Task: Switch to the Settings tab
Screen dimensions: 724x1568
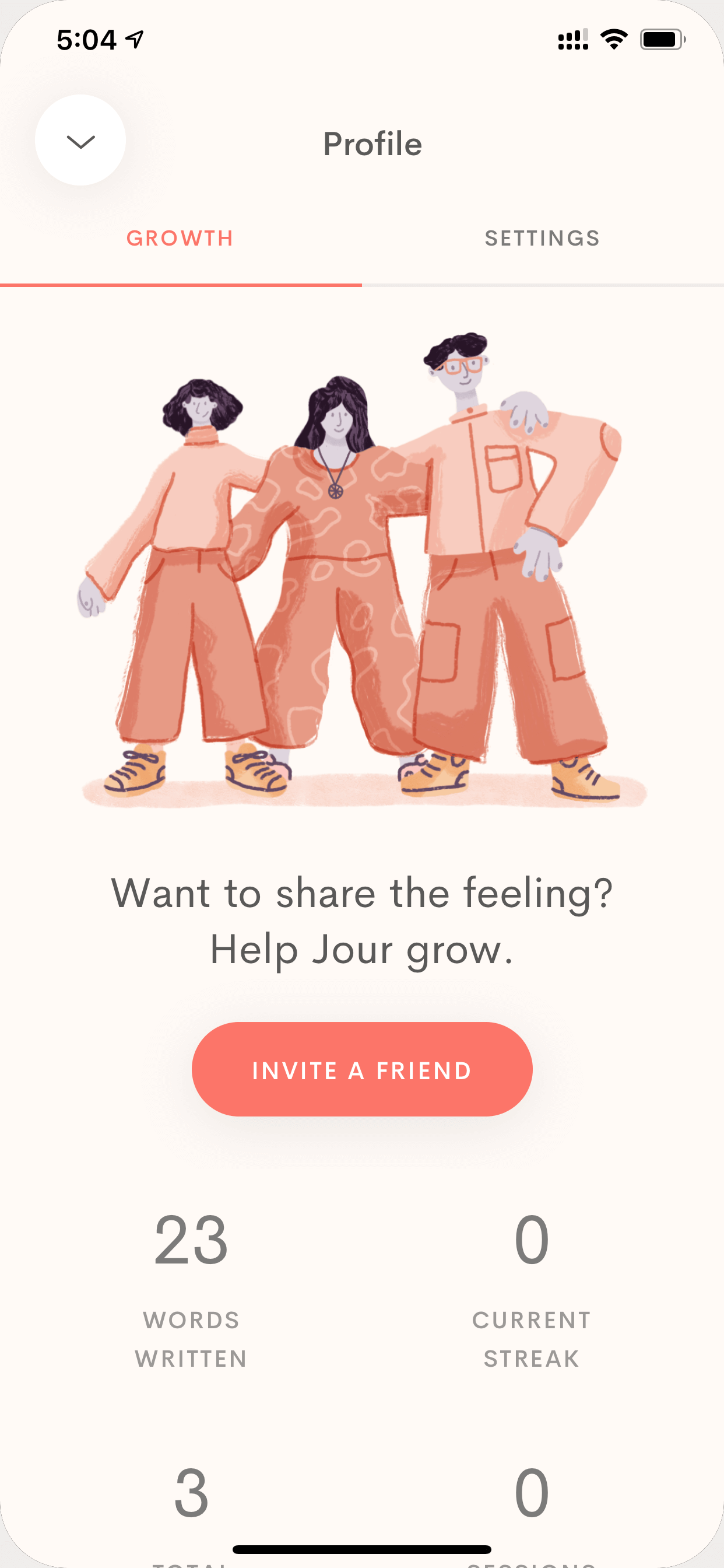Action: point(543,239)
